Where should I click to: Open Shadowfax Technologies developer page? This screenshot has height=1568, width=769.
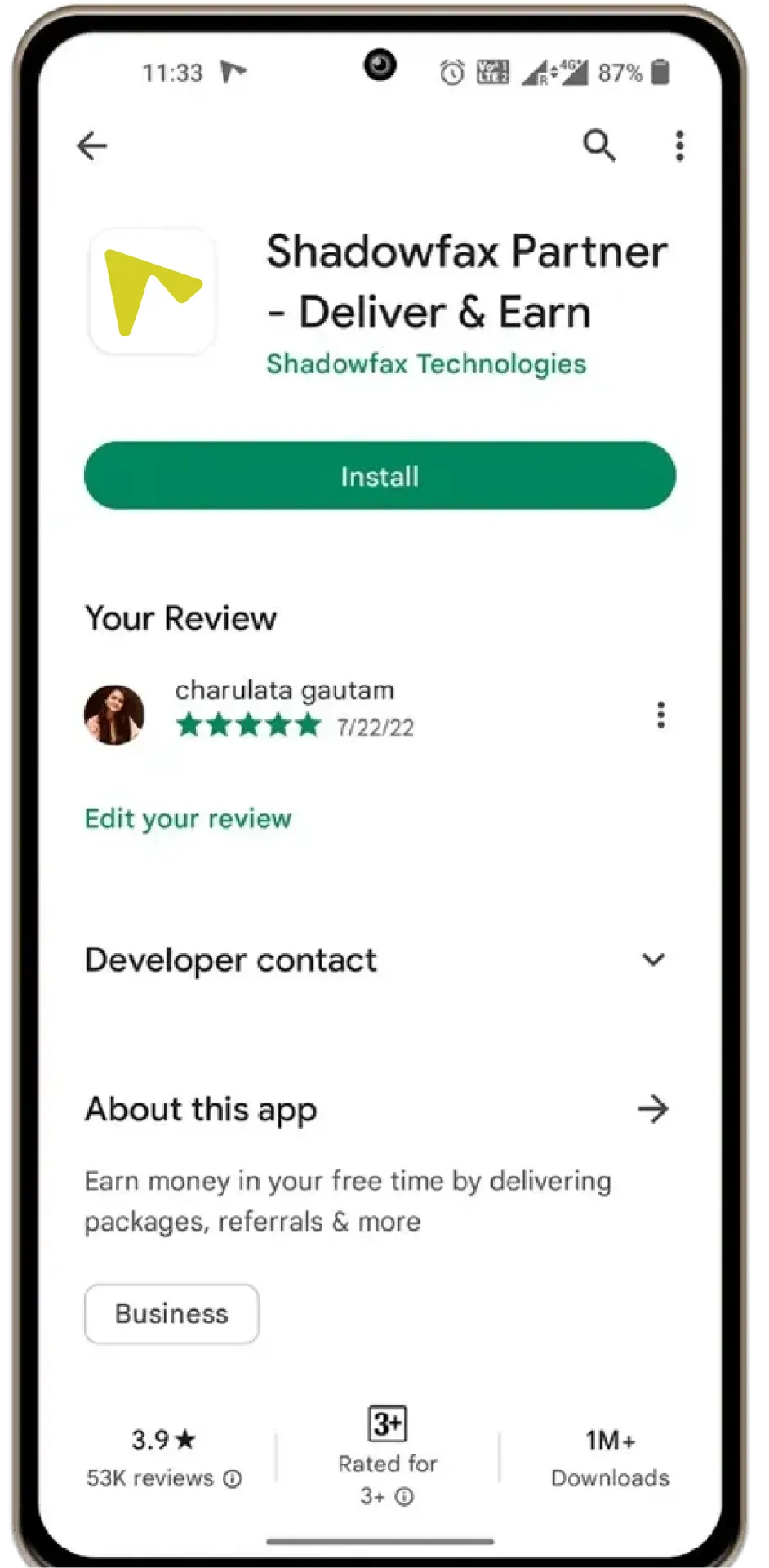425,364
